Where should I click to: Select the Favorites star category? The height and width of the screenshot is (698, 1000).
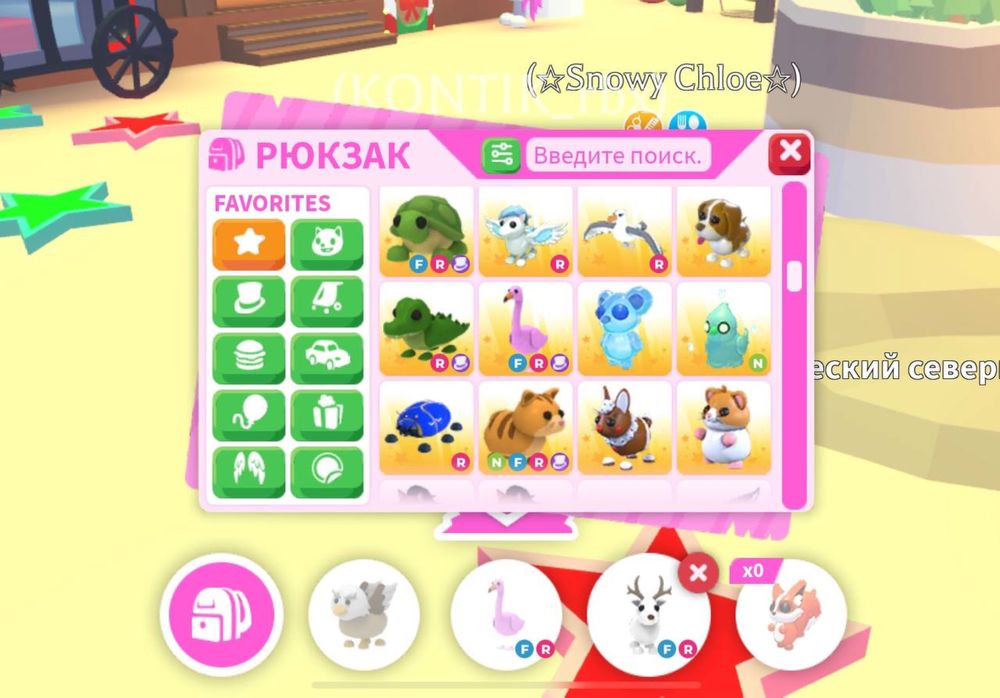[249, 244]
